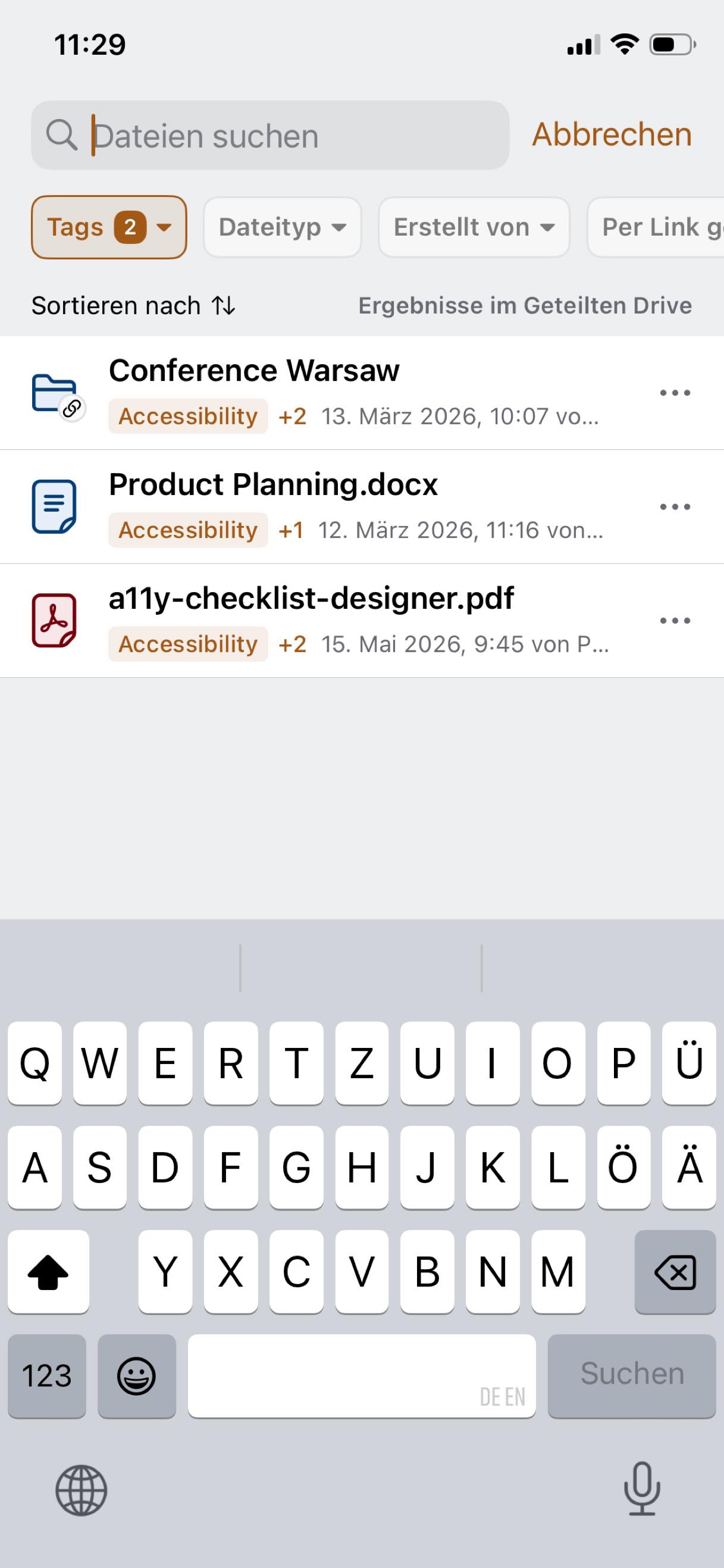Open options menu for a11y-checklist-designer.pdf

click(x=675, y=620)
